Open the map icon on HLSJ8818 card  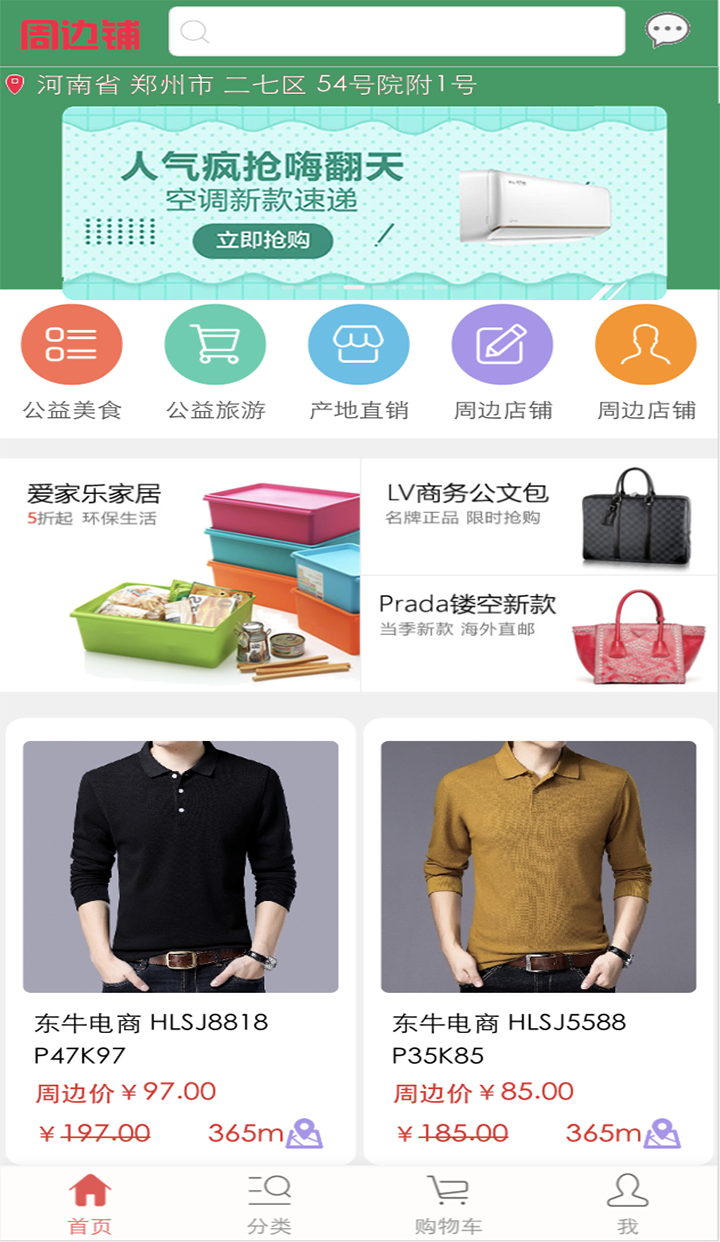tap(304, 1133)
